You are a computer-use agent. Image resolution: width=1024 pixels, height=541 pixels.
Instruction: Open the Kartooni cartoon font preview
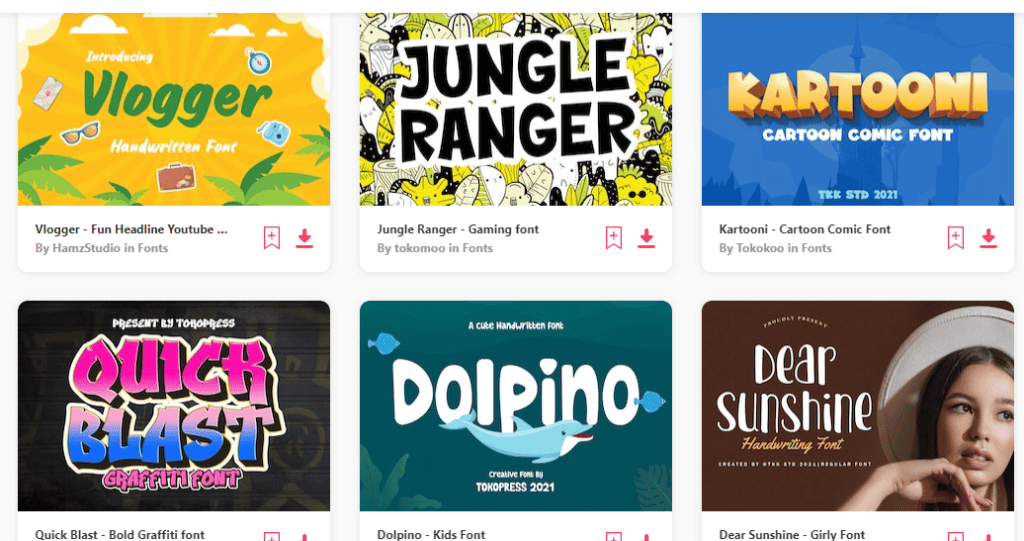857,108
